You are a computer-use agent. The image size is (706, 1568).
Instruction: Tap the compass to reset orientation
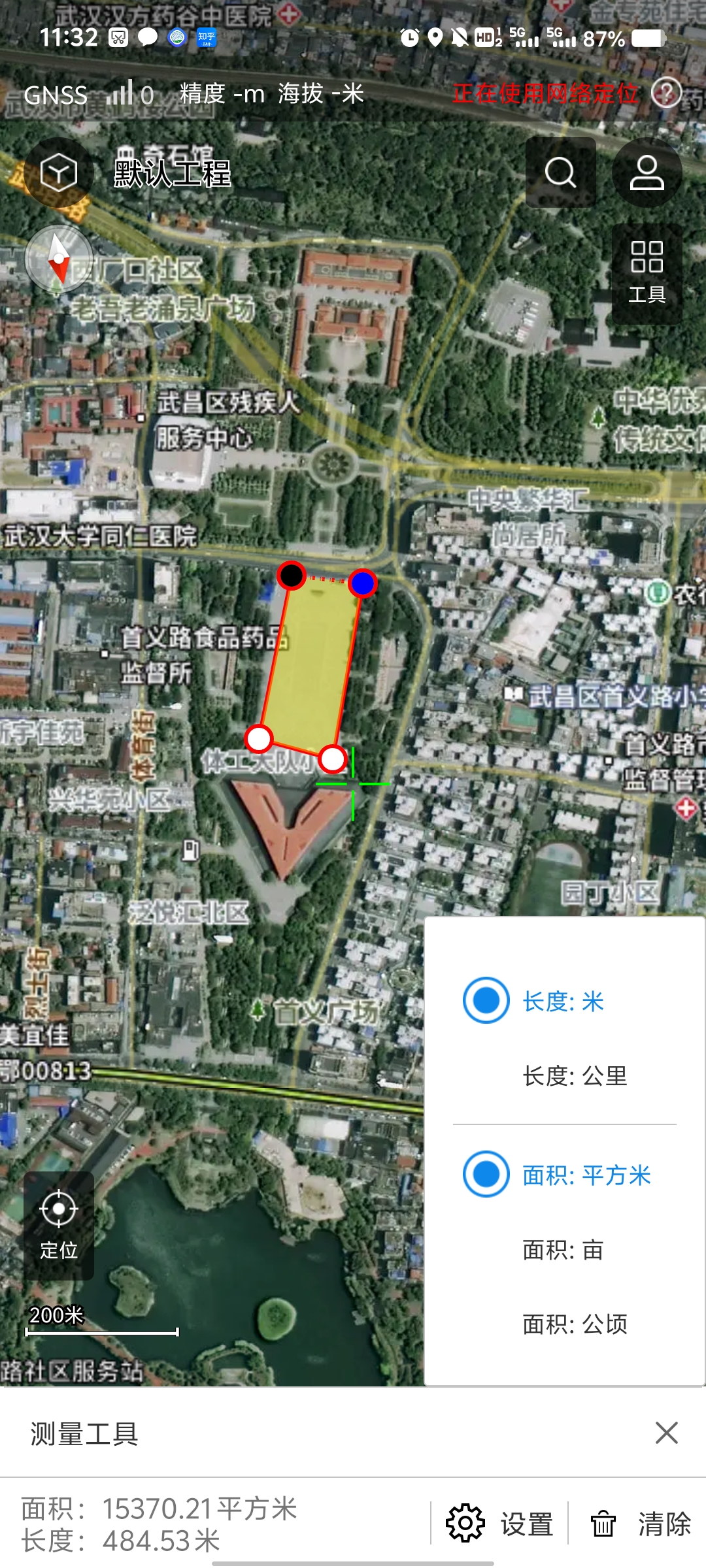point(59,259)
